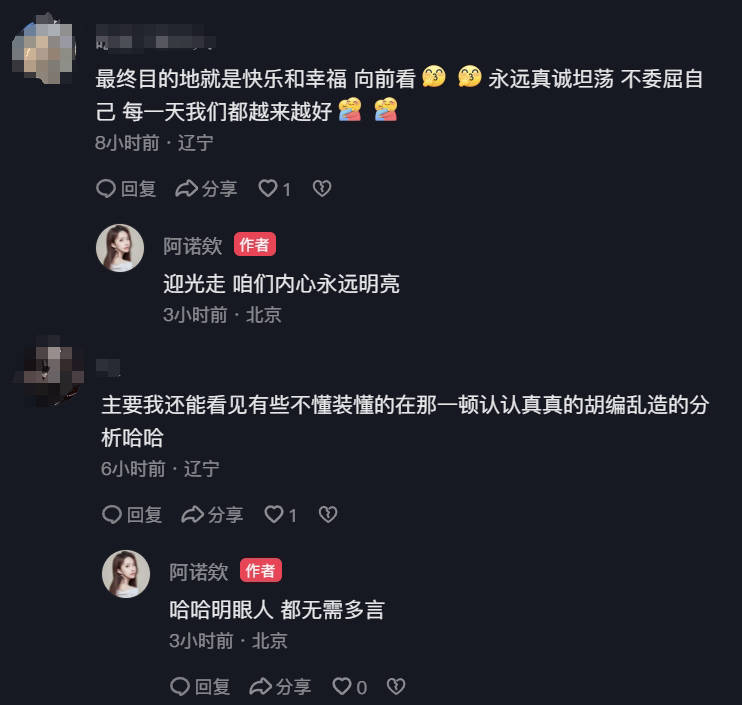This screenshot has height=705, width=742.
Task: Reply to the 不懂装懂 comment
Action: pyautogui.click(x=132, y=515)
